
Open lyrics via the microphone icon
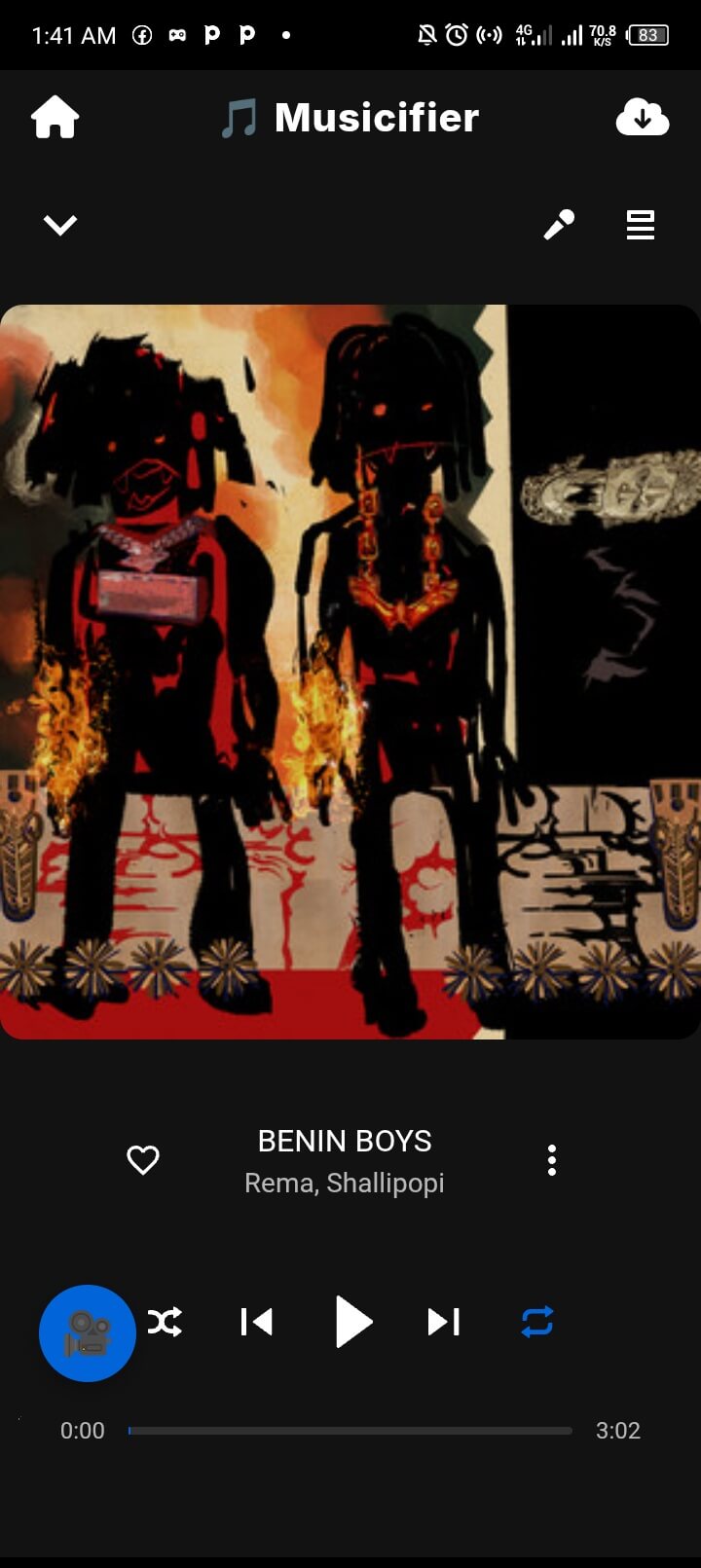point(559,225)
